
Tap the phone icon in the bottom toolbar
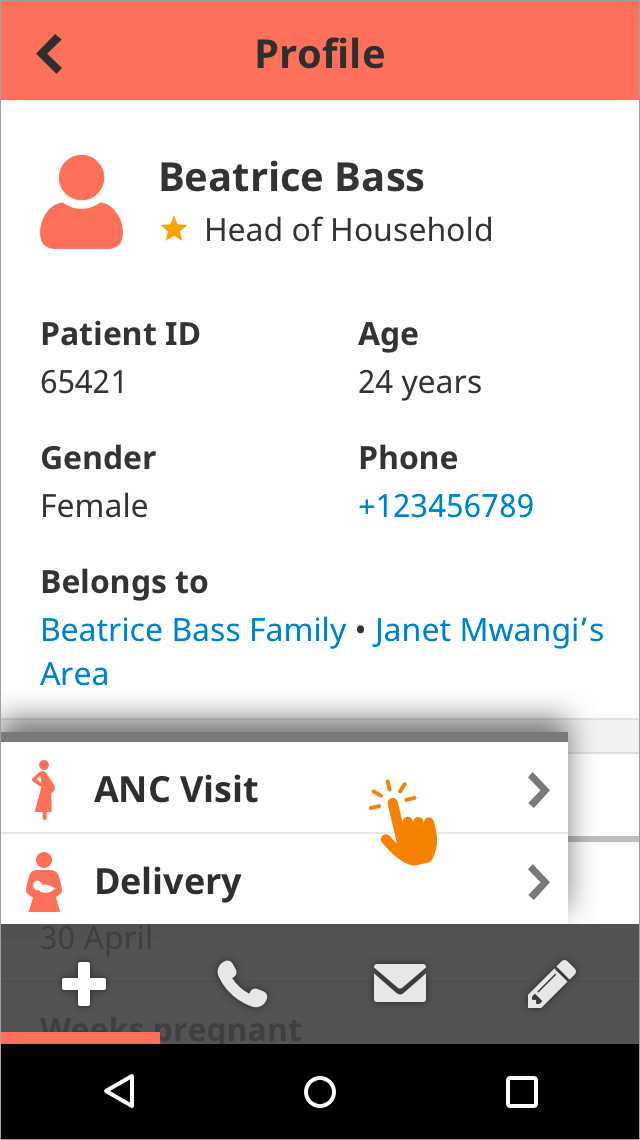[242, 984]
